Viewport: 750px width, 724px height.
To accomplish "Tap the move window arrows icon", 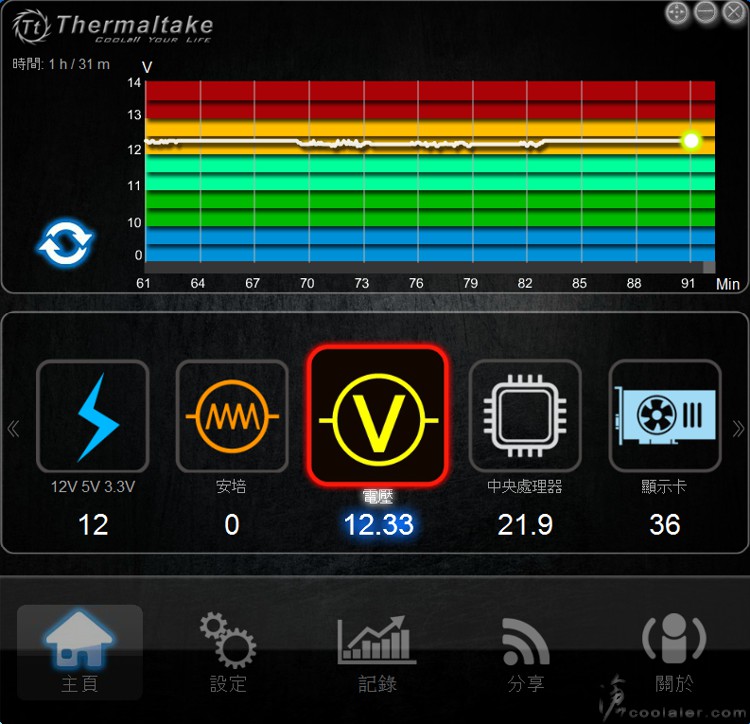I will click(677, 12).
